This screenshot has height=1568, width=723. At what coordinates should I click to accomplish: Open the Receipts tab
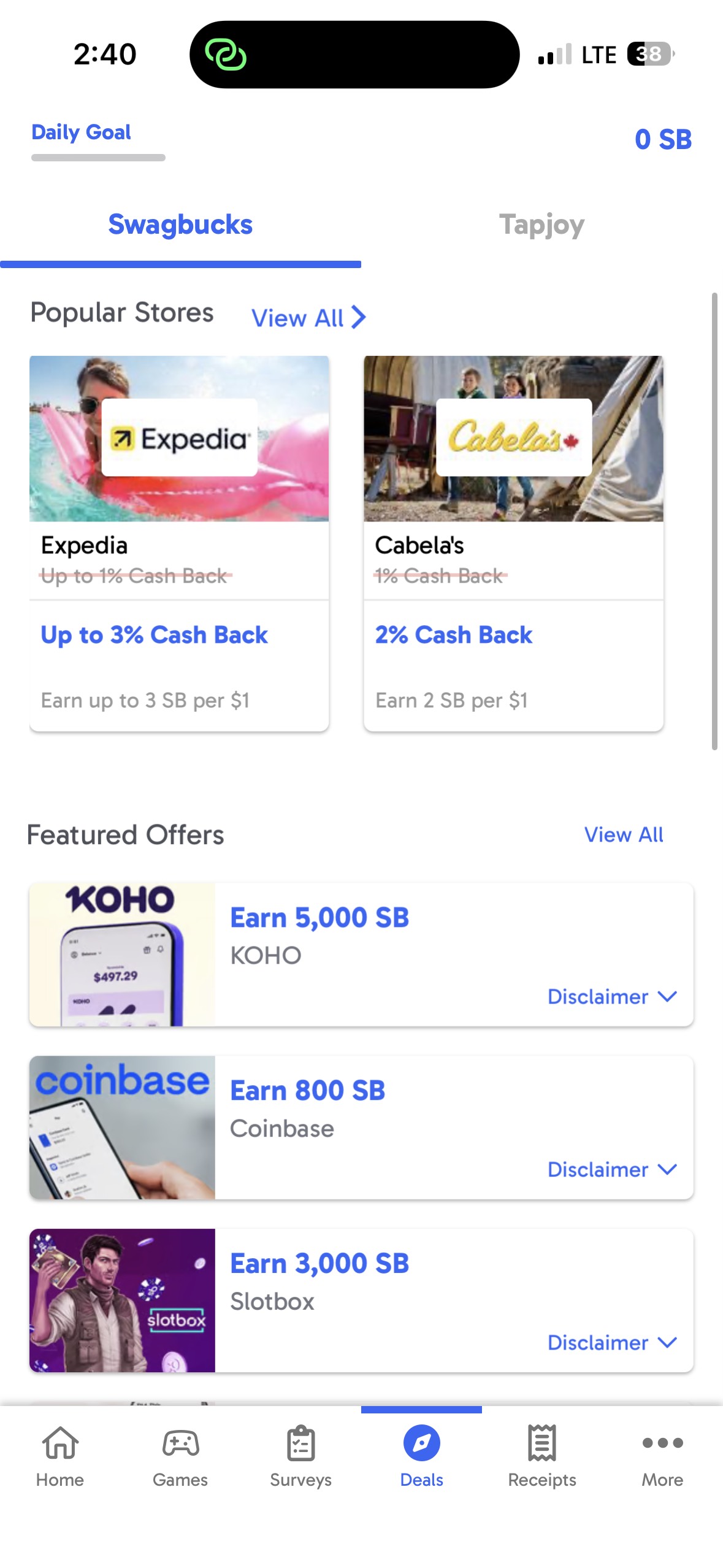[541, 1456]
